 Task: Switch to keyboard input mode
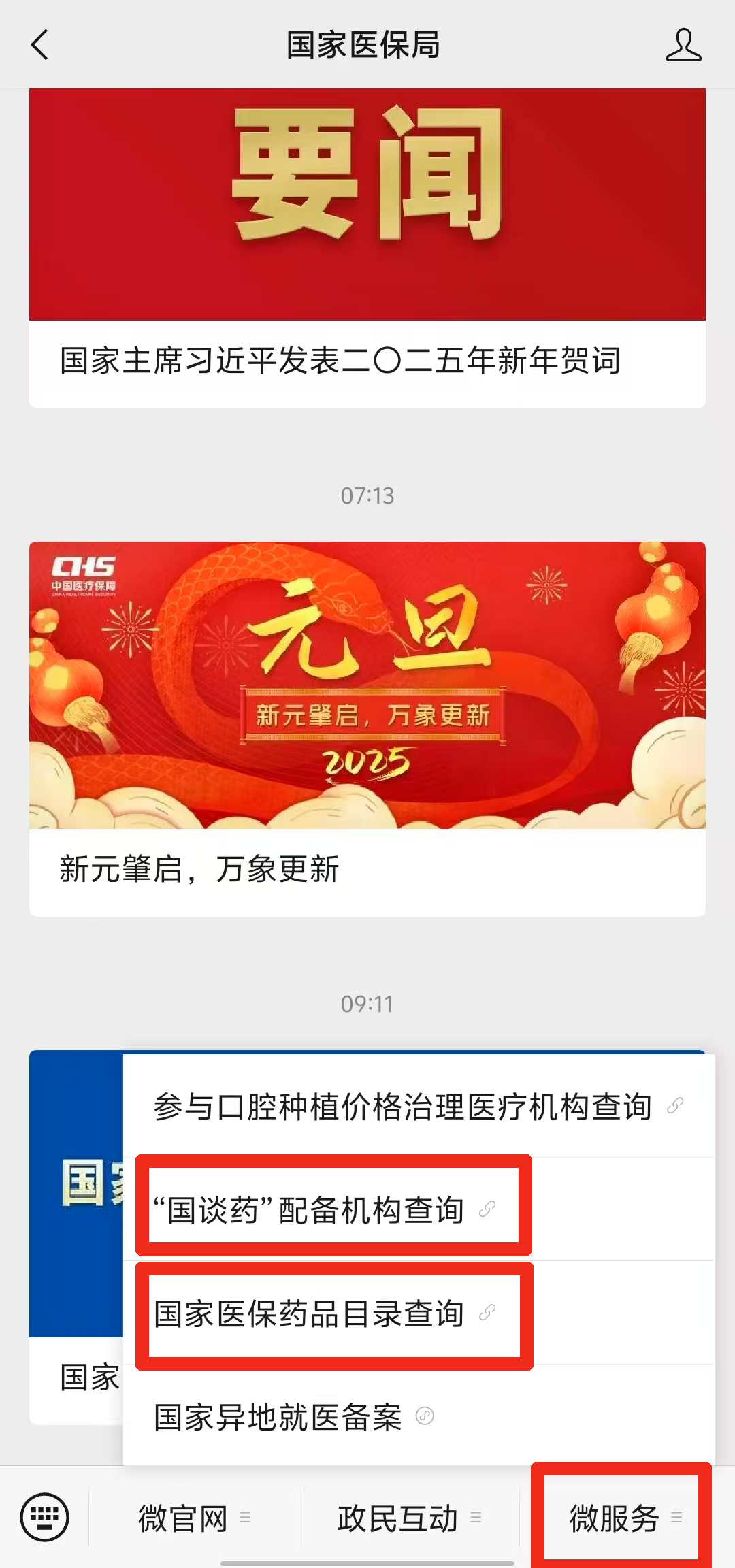(45, 1517)
